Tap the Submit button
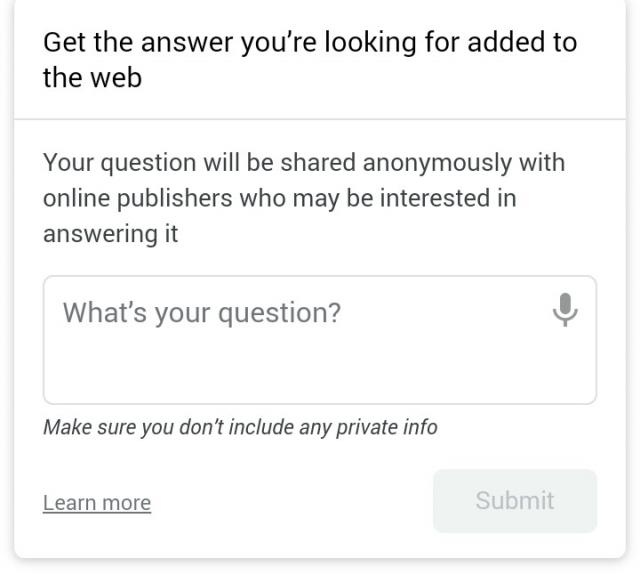 [x=515, y=500]
